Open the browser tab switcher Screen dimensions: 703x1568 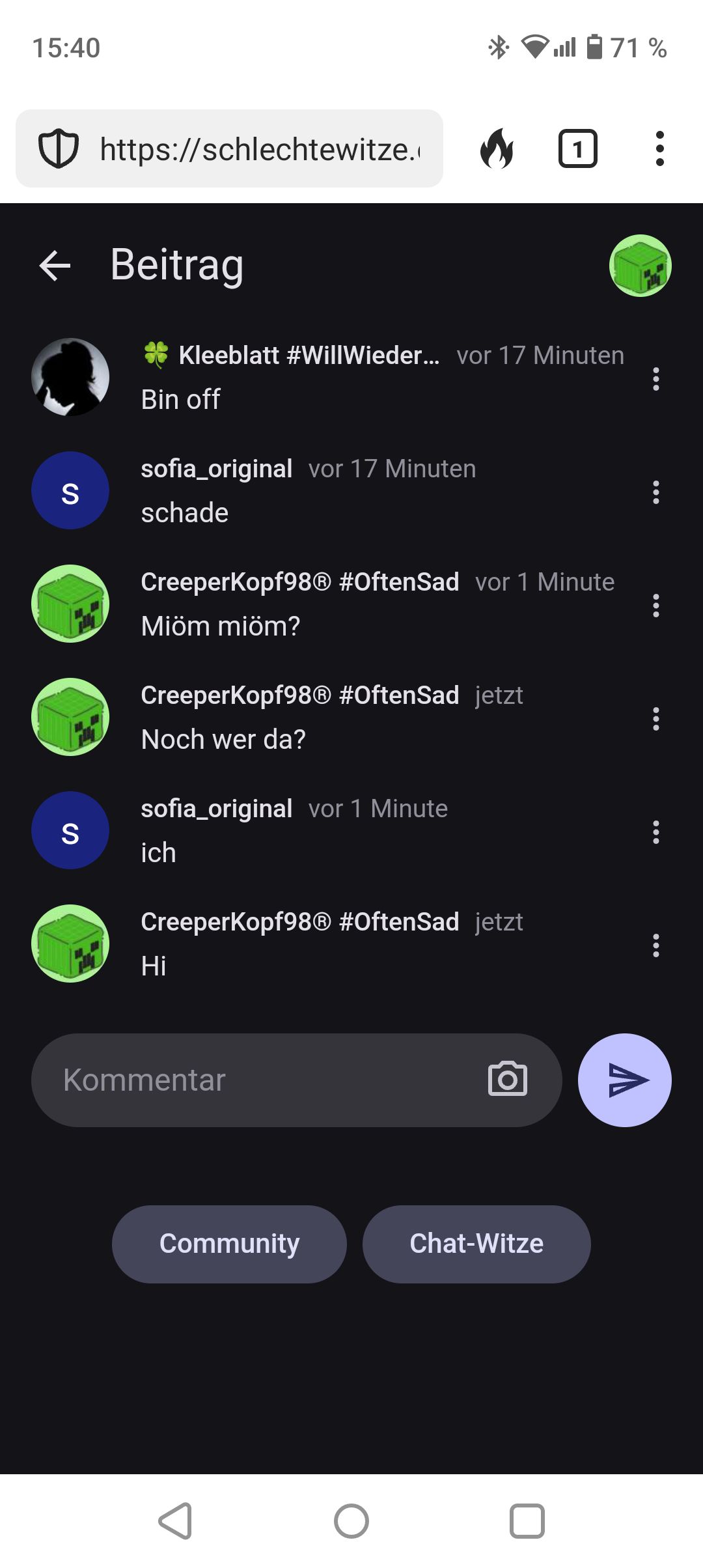(x=577, y=149)
